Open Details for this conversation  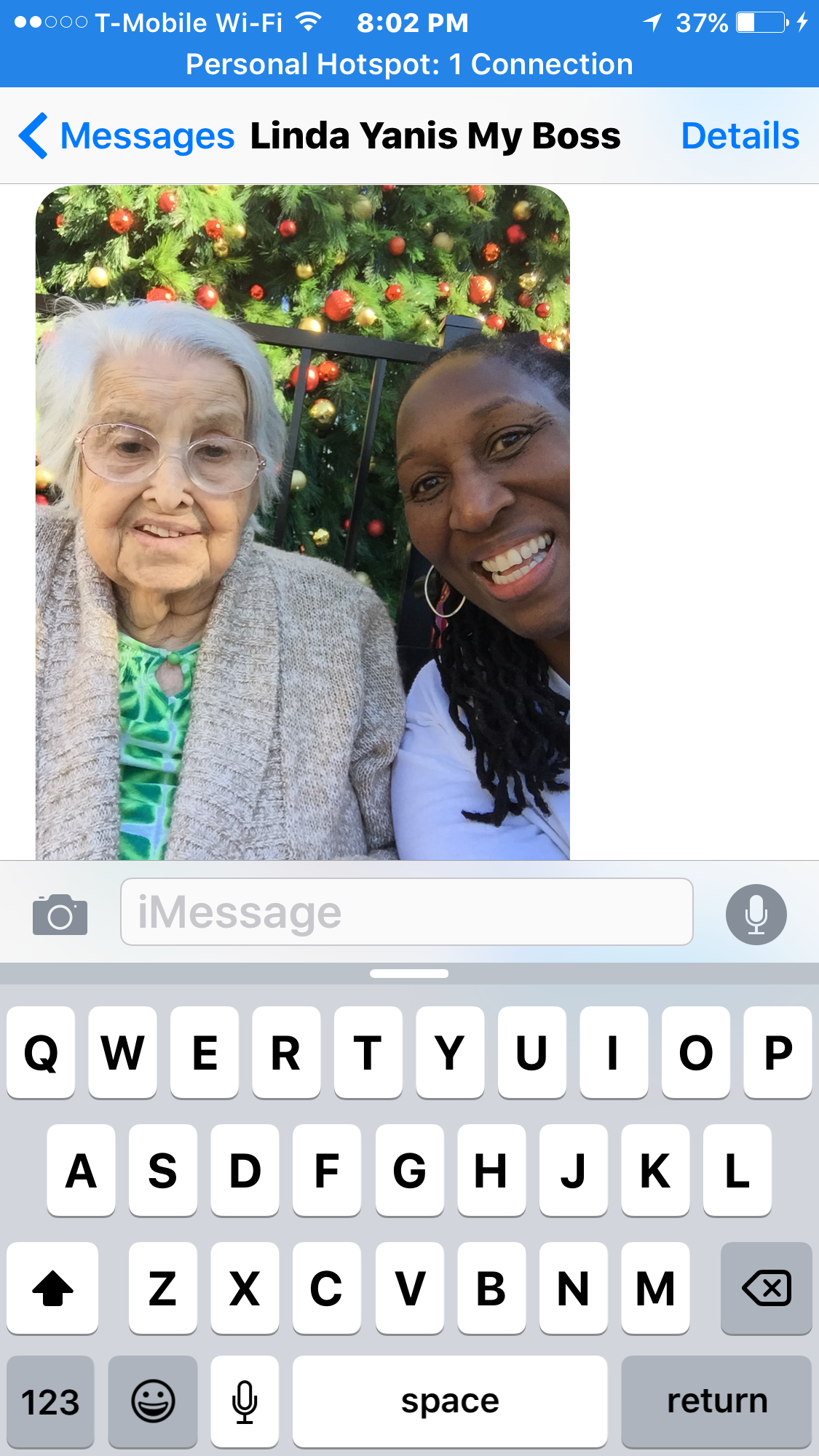tap(740, 136)
